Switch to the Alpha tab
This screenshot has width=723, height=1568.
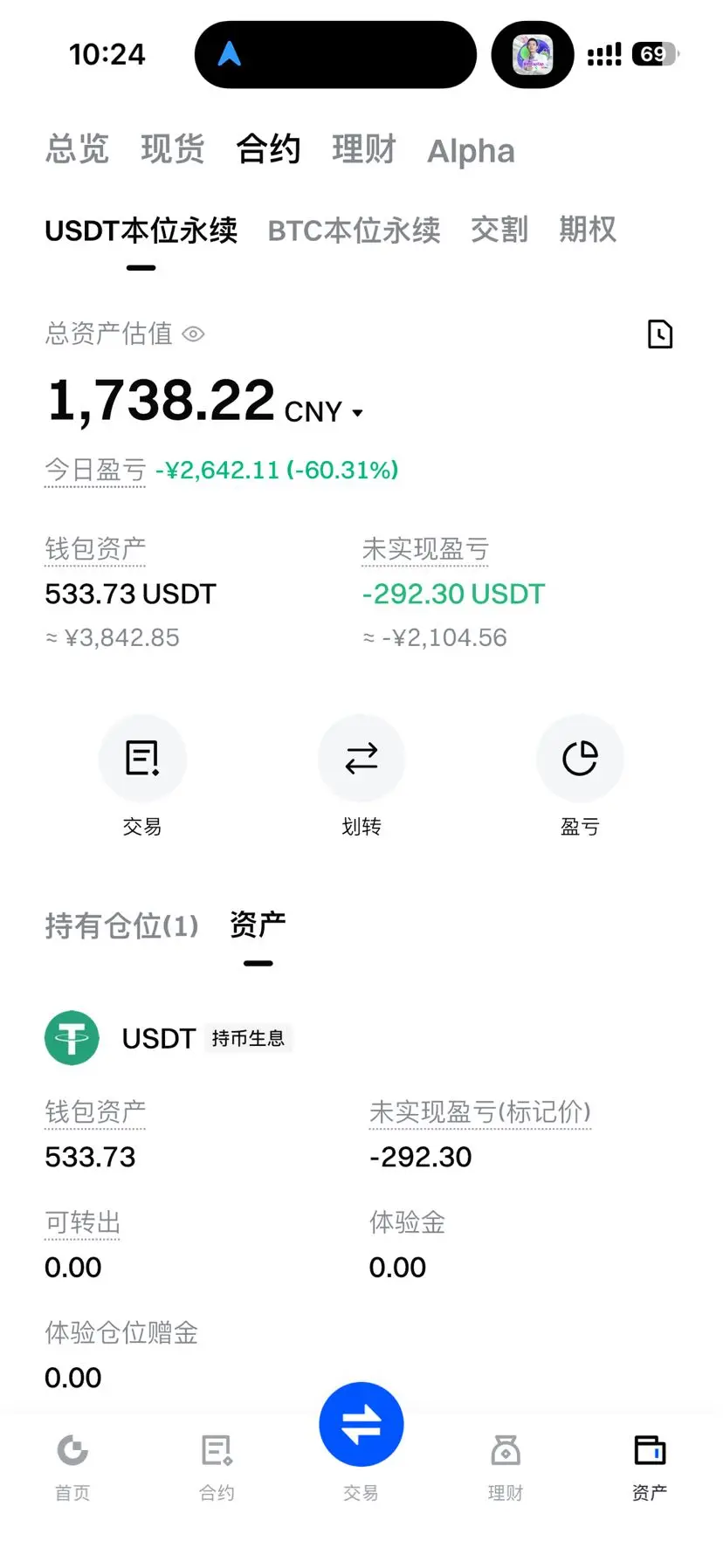click(471, 151)
